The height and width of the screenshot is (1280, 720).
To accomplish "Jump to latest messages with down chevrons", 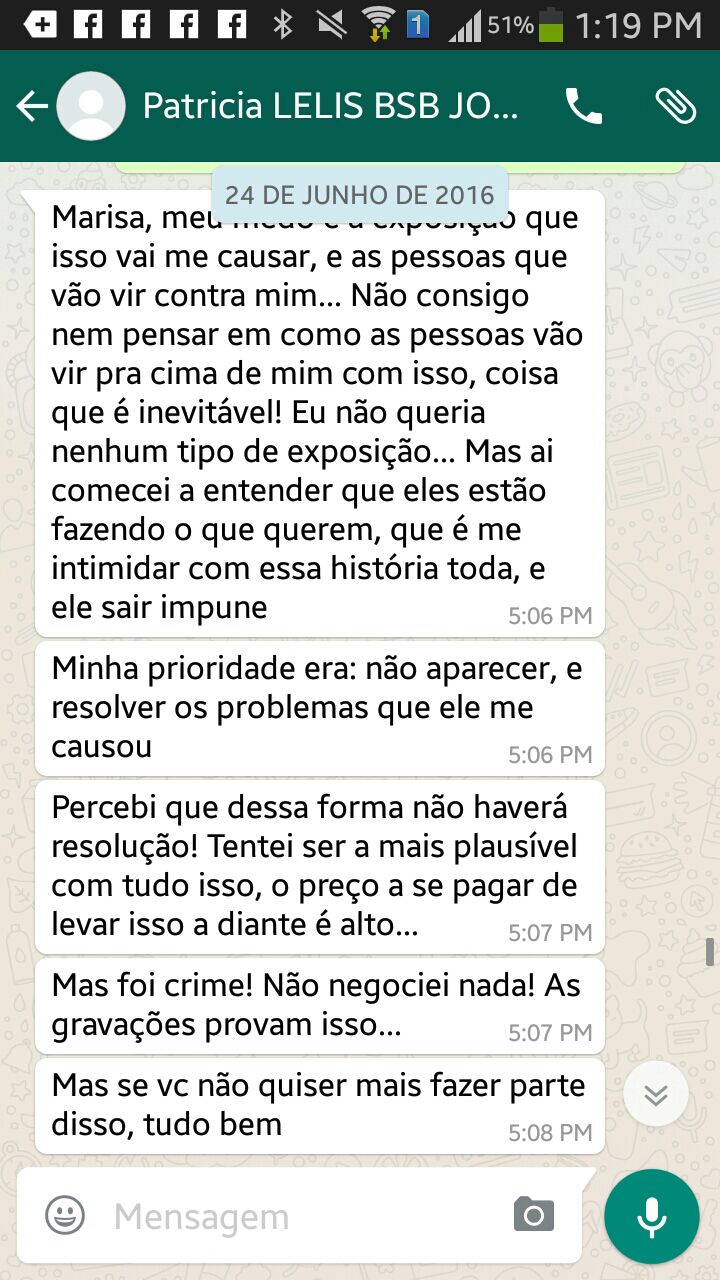I will pyautogui.click(x=656, y=1094).
